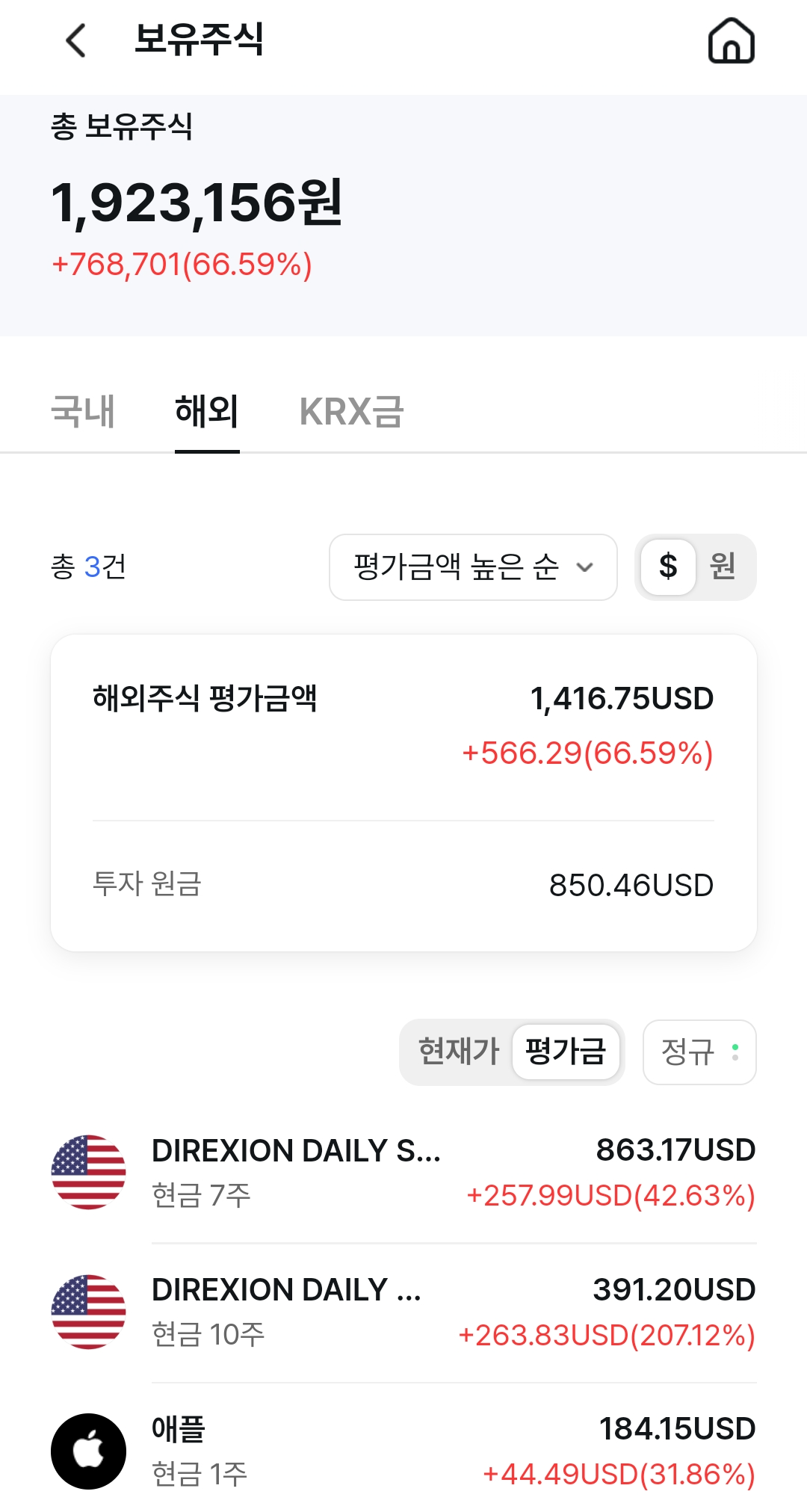Switch to the KRX금 tab

(x=351, y=412)
